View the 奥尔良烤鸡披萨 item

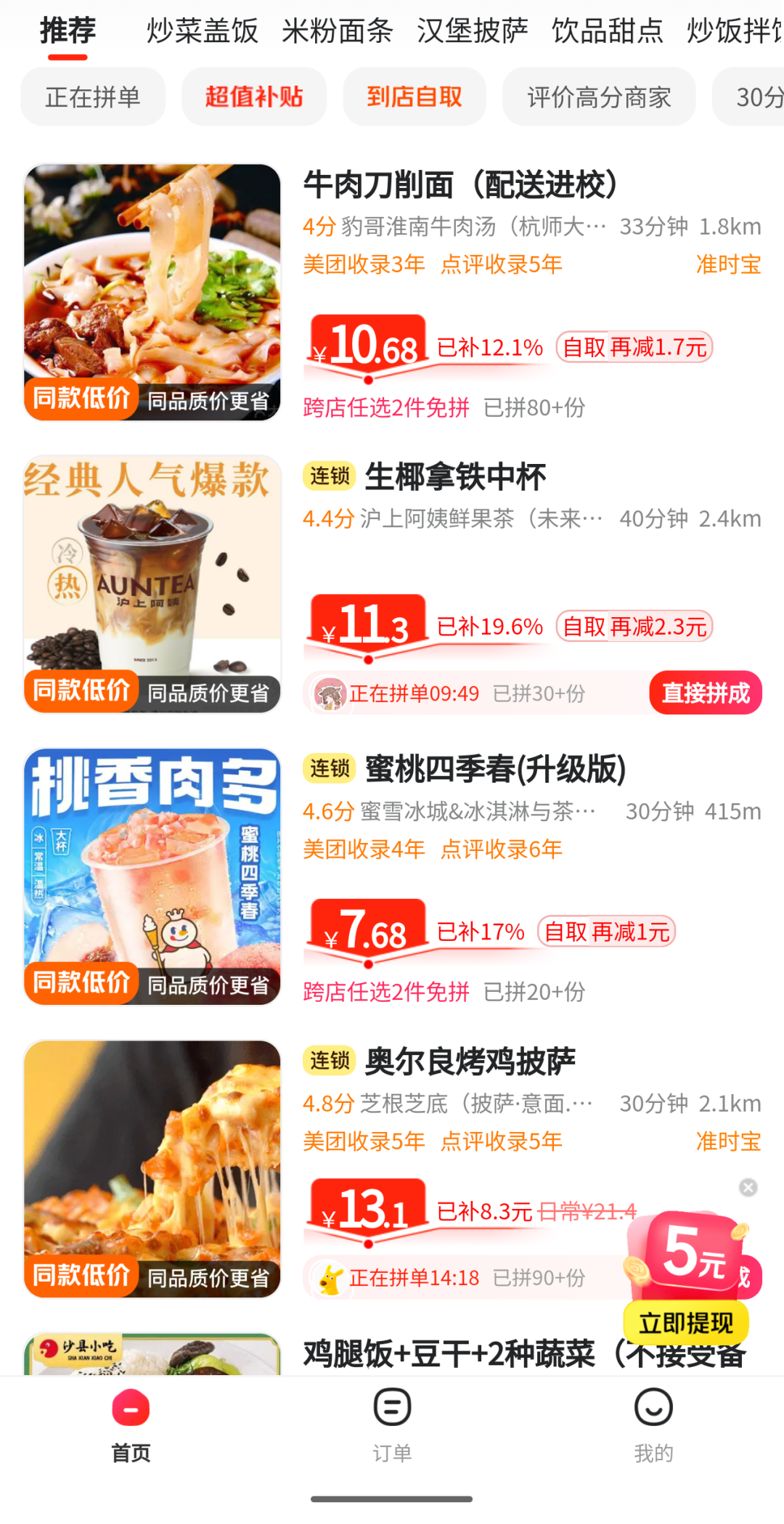tap(470, 1061)
